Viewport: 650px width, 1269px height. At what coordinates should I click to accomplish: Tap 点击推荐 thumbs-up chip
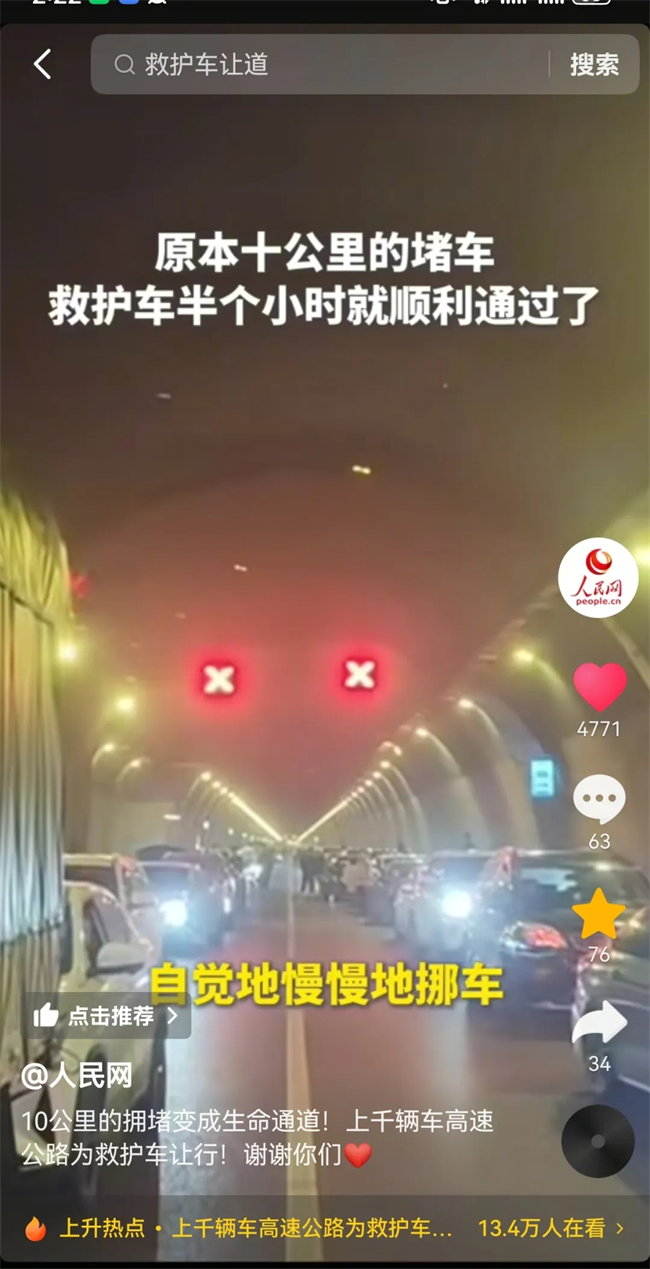click(x=107, y=1016)
